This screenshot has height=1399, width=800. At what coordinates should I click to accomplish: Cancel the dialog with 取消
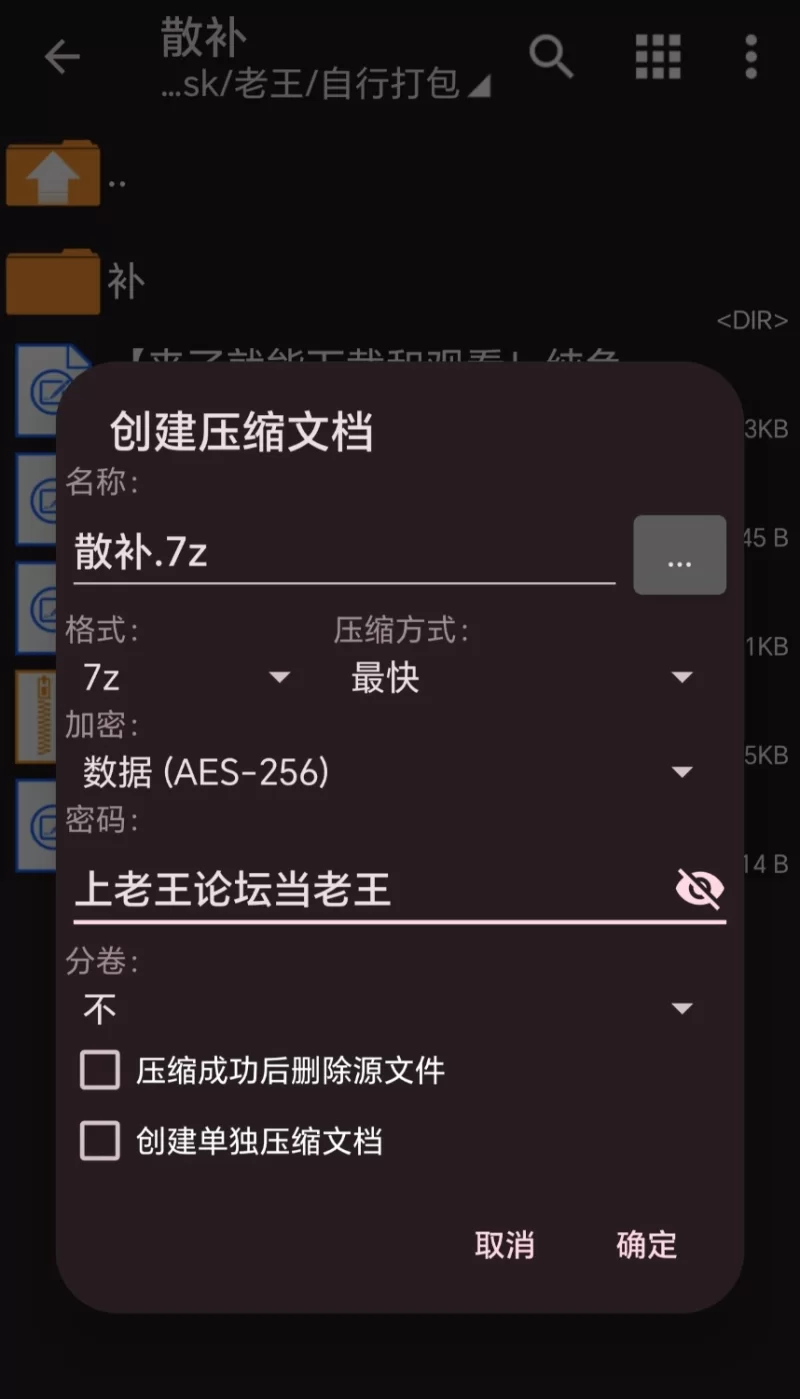[x=504, y=1245]
